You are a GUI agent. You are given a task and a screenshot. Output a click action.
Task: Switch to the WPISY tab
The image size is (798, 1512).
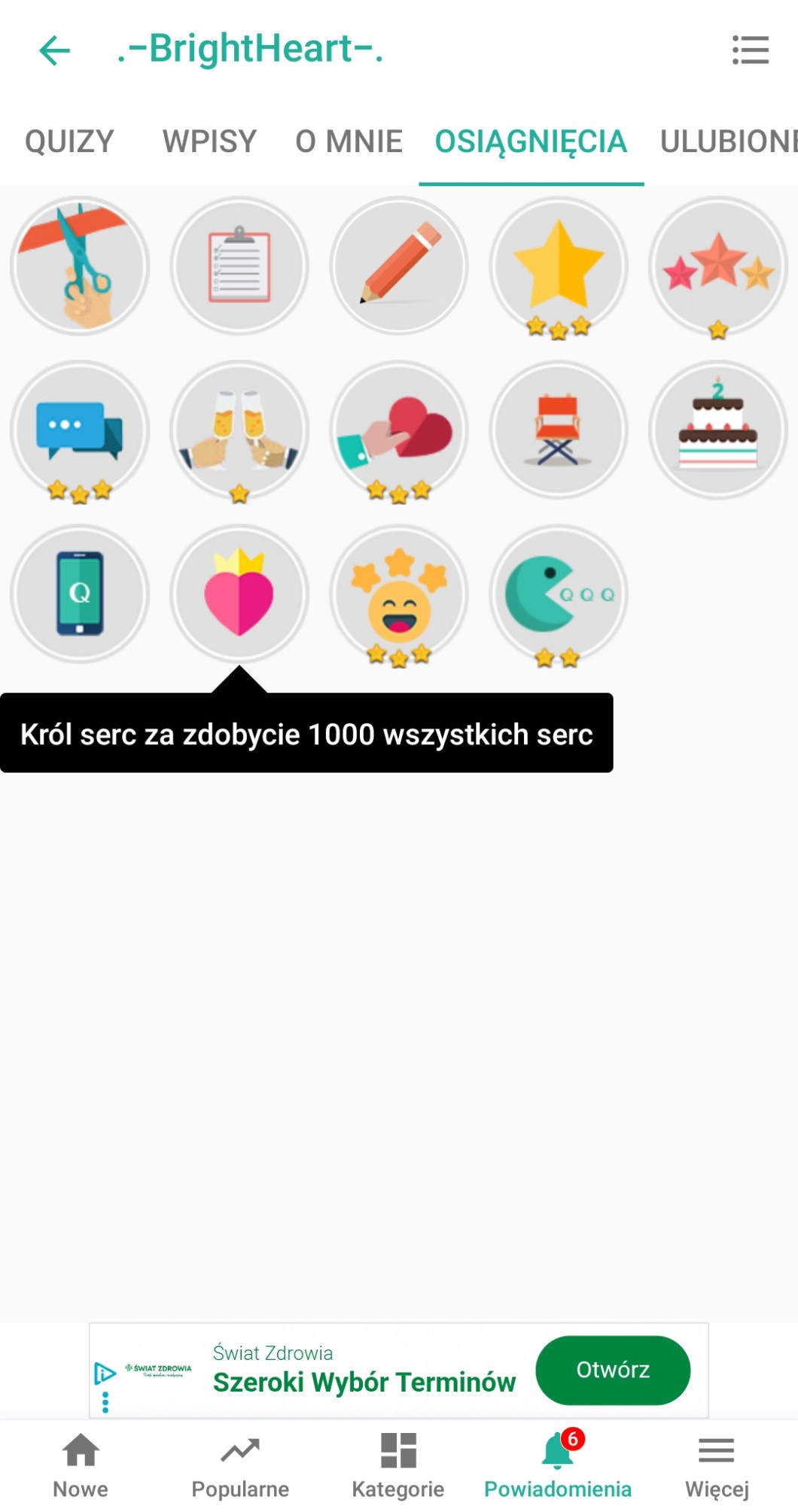[x=209, y=141]
